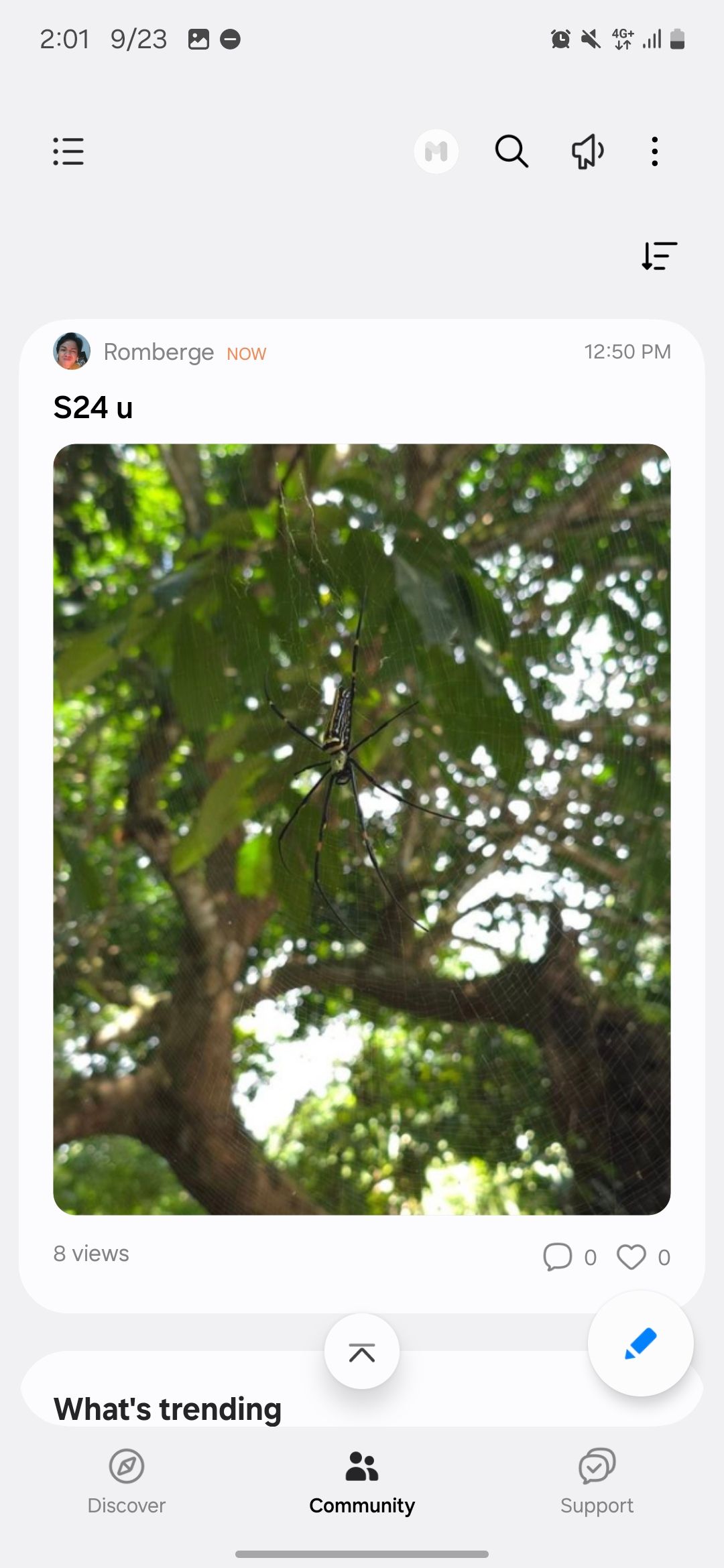
Task: Comment on Romberge's S24 u post
Action: click(x=558, y=1257)
